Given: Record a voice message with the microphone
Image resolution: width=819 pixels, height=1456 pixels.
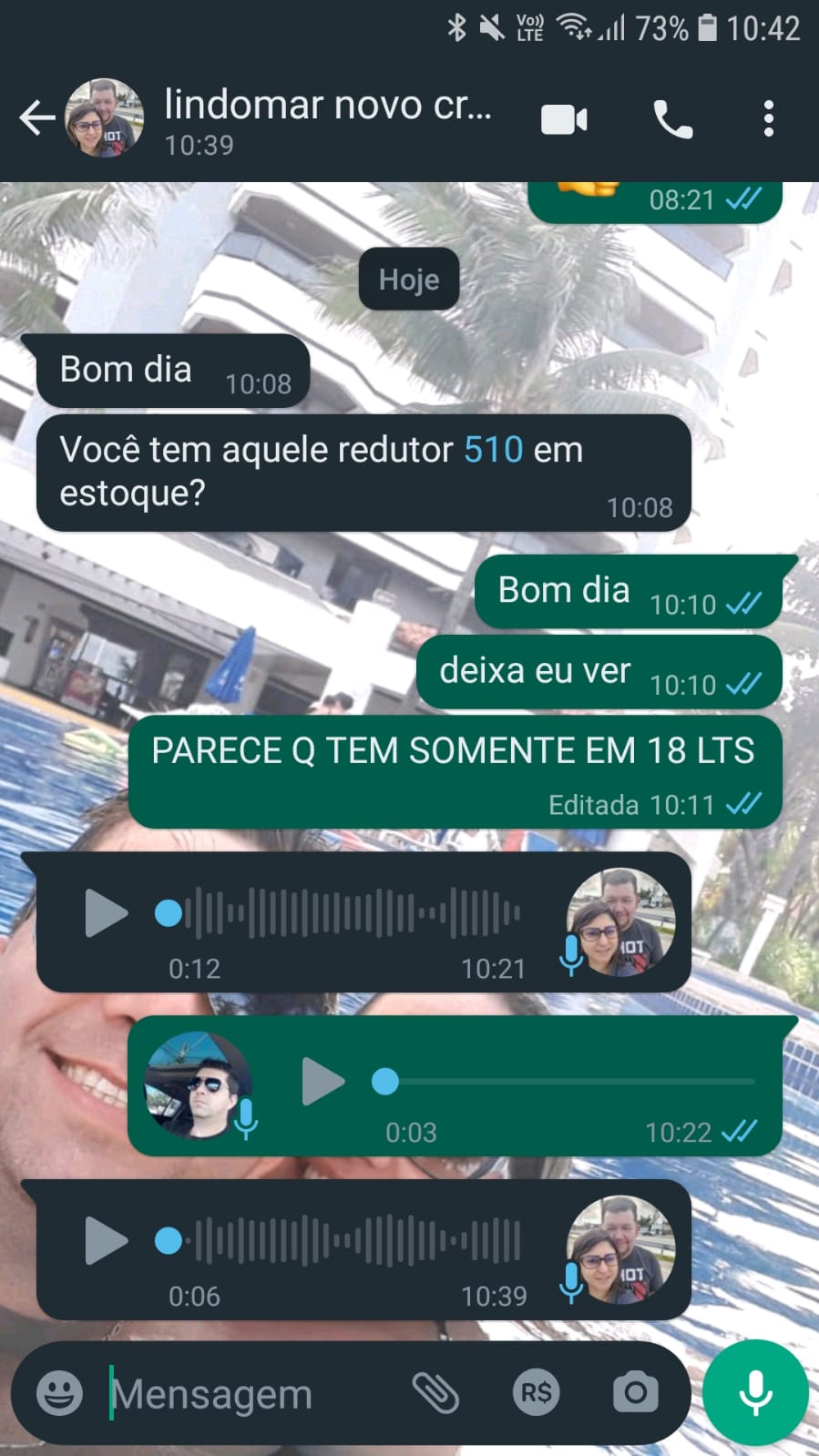Looking at the screenshot, I should pyautogui.click(x=755, y=1392).
